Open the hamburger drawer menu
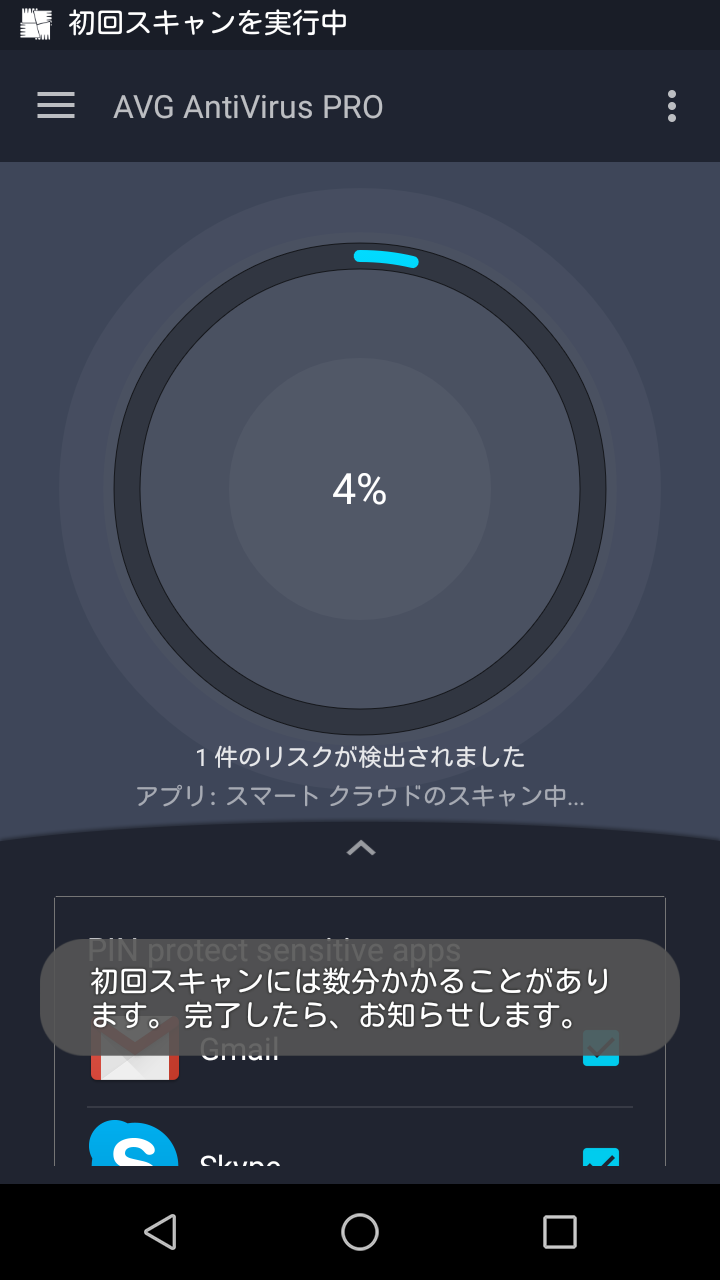Viewport: 720px width, 1280px height. point(56,106)
